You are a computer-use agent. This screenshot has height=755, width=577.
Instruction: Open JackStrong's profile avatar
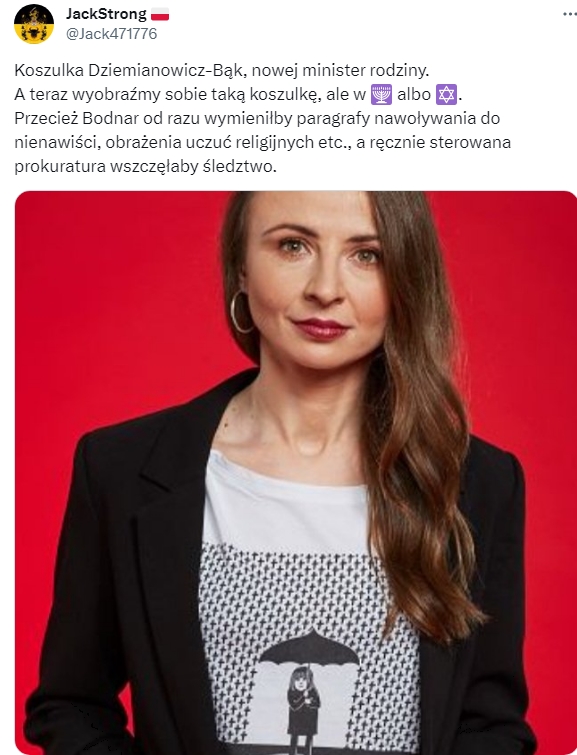[x=34, y=24]
